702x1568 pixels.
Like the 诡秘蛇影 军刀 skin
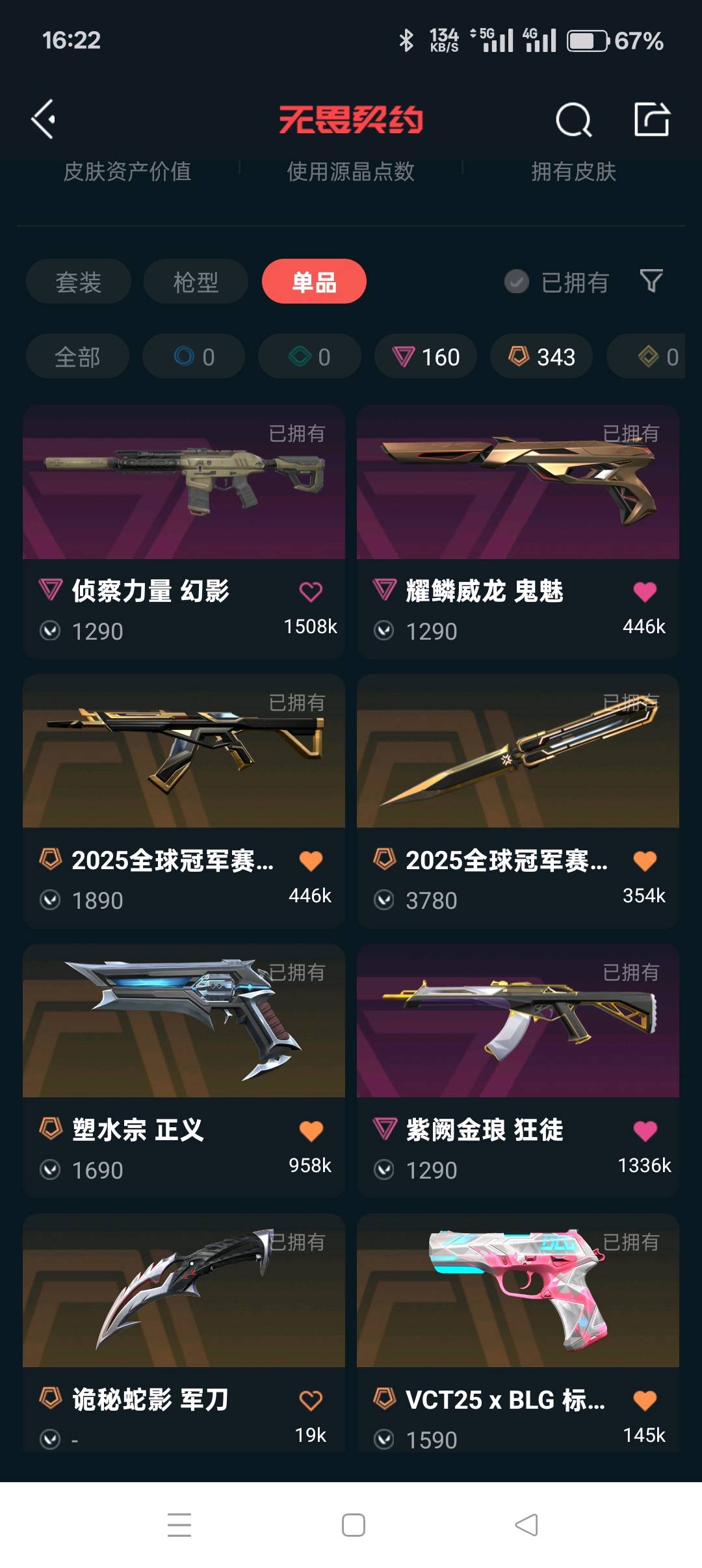click(311, 1400)
